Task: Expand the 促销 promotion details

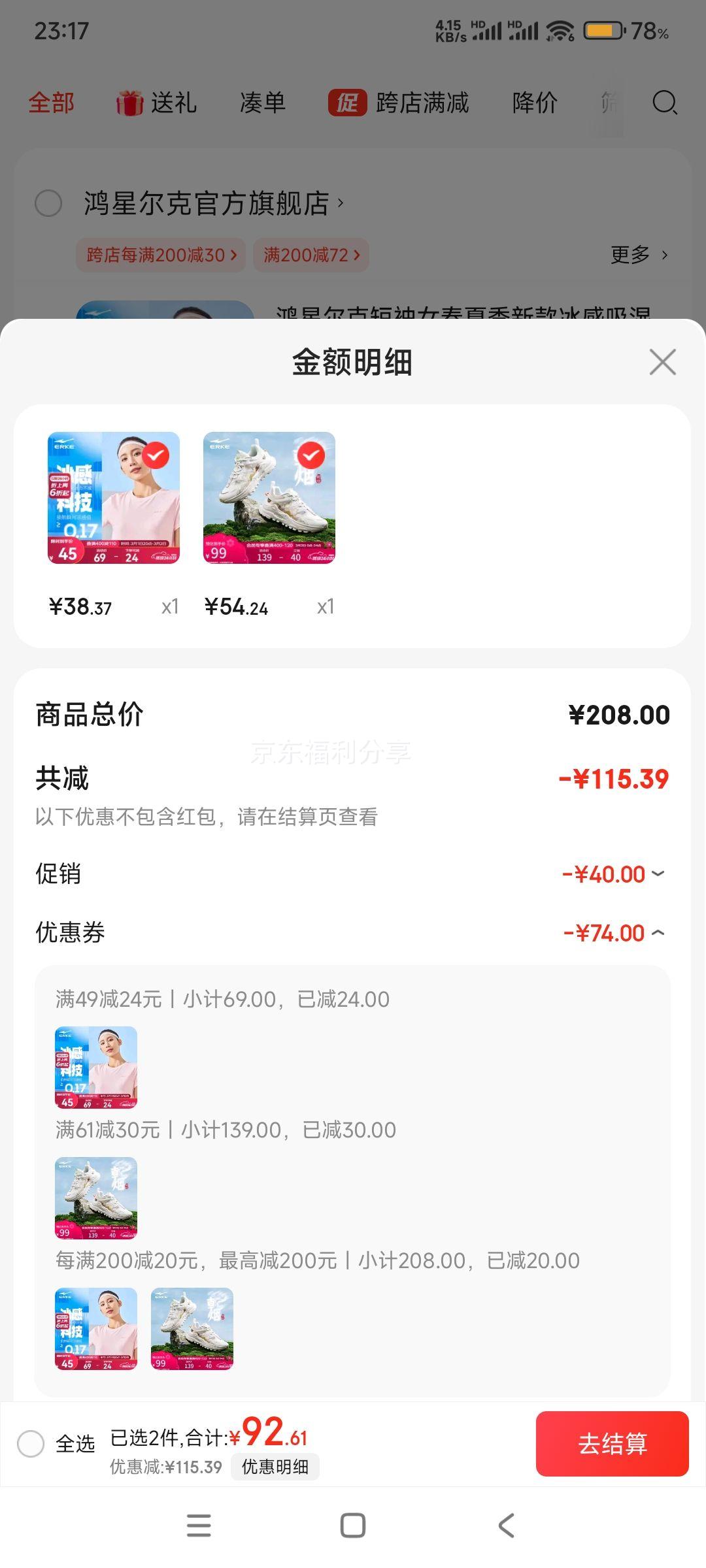Action: click(658, 874)
